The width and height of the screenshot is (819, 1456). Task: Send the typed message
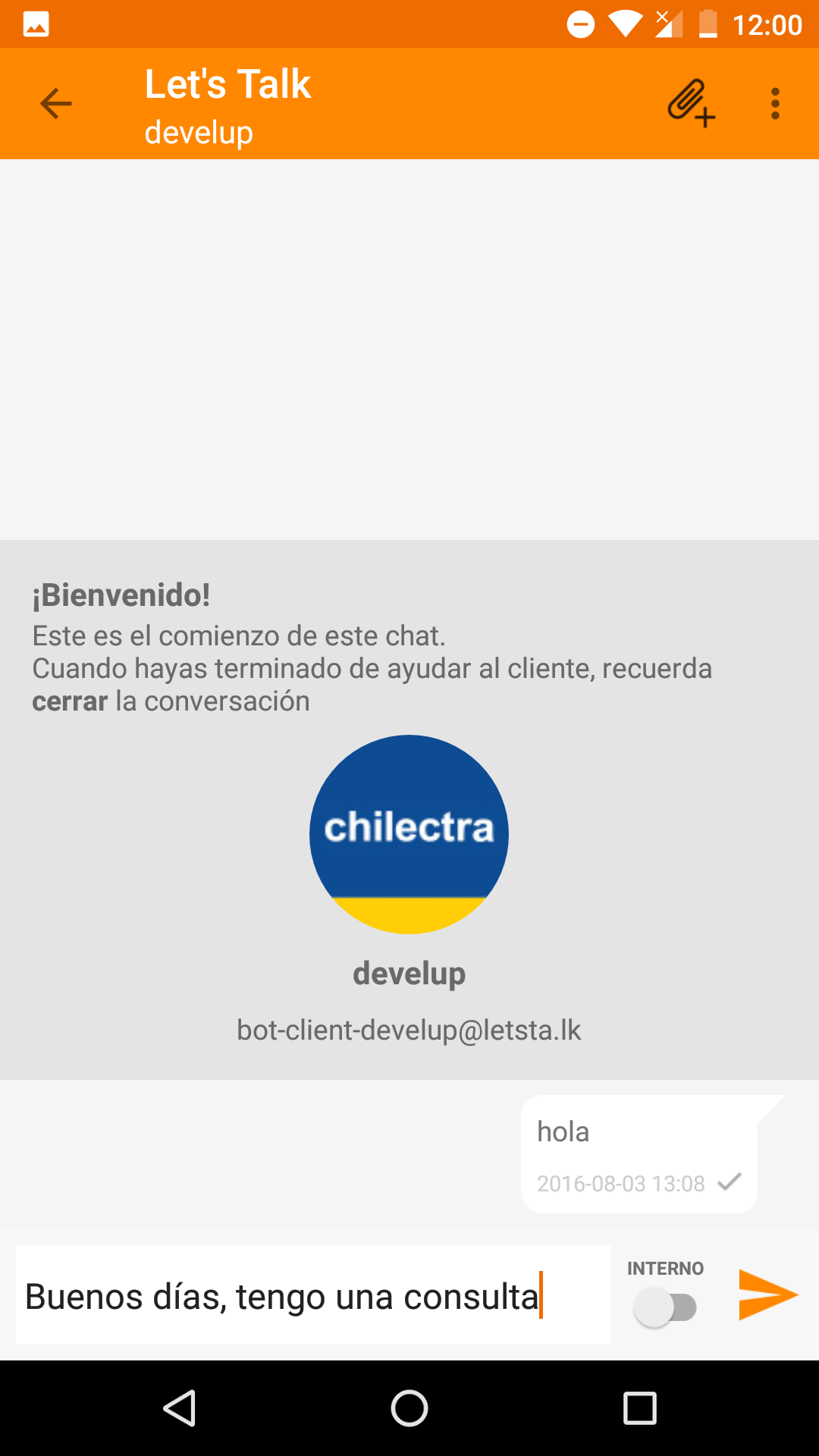[x=768, y=1294]
